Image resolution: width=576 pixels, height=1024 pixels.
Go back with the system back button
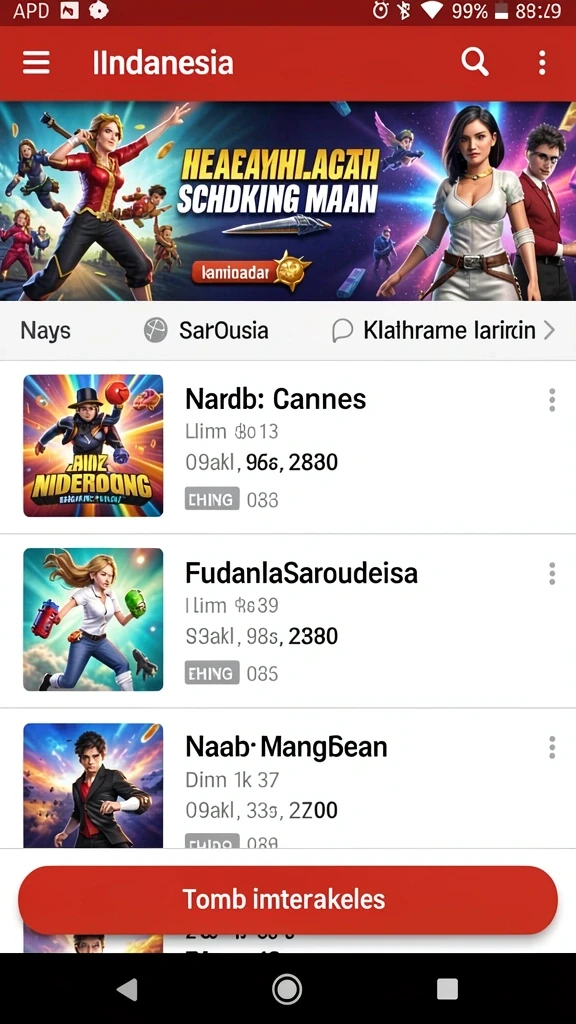click(127, 990)
